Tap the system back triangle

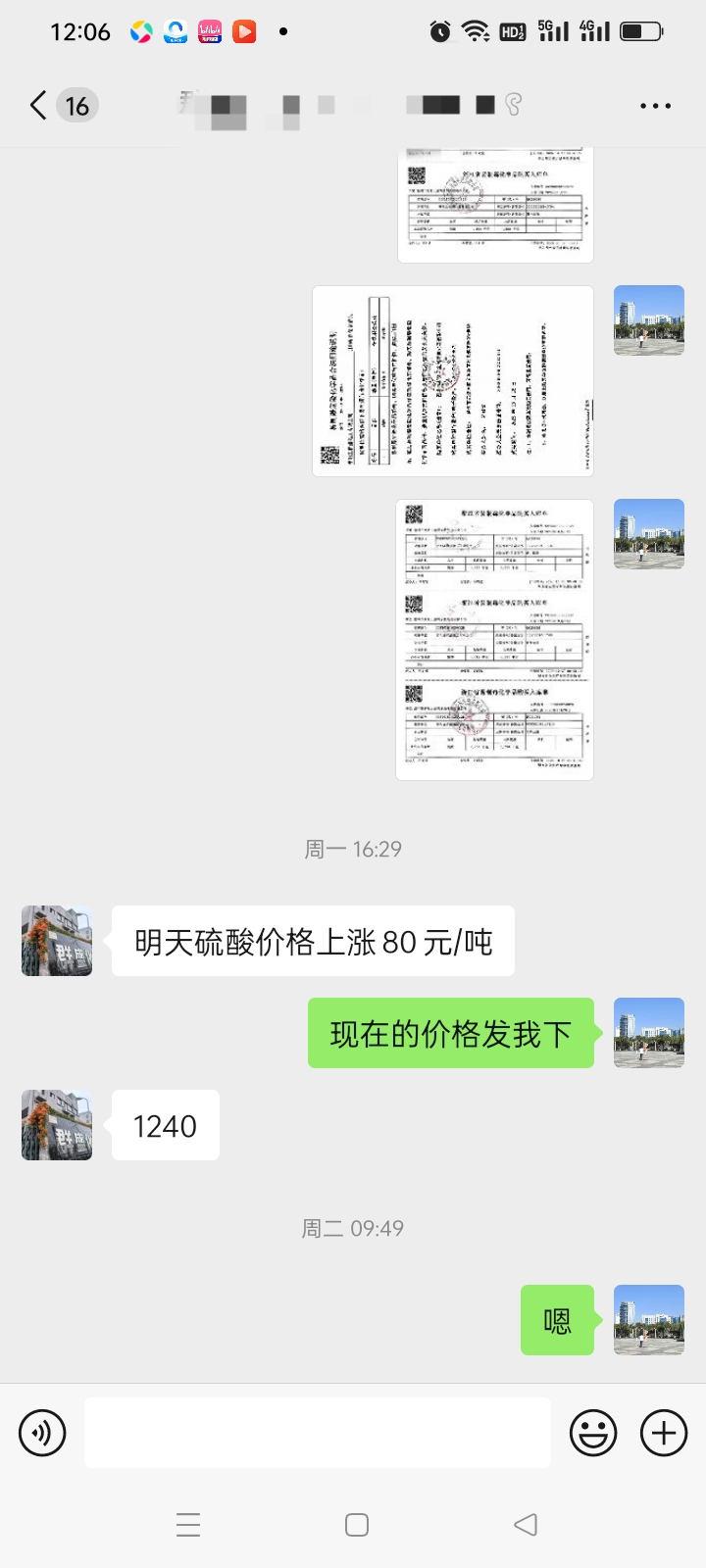pos(526,1525)
